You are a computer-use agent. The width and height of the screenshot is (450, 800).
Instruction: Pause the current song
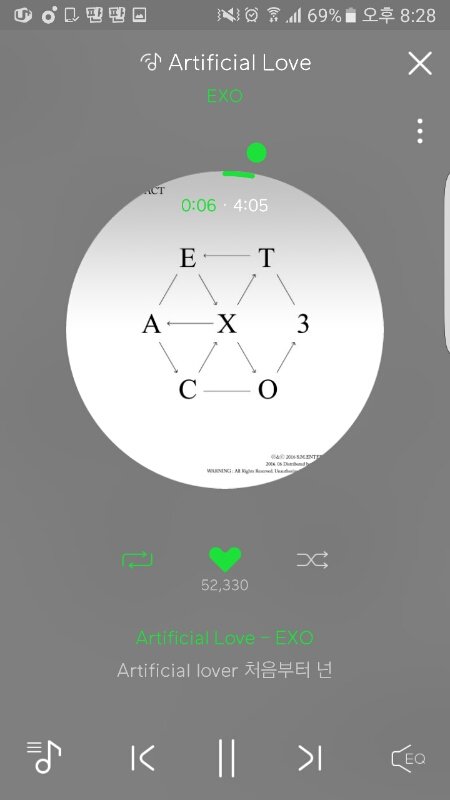(227, 758)
